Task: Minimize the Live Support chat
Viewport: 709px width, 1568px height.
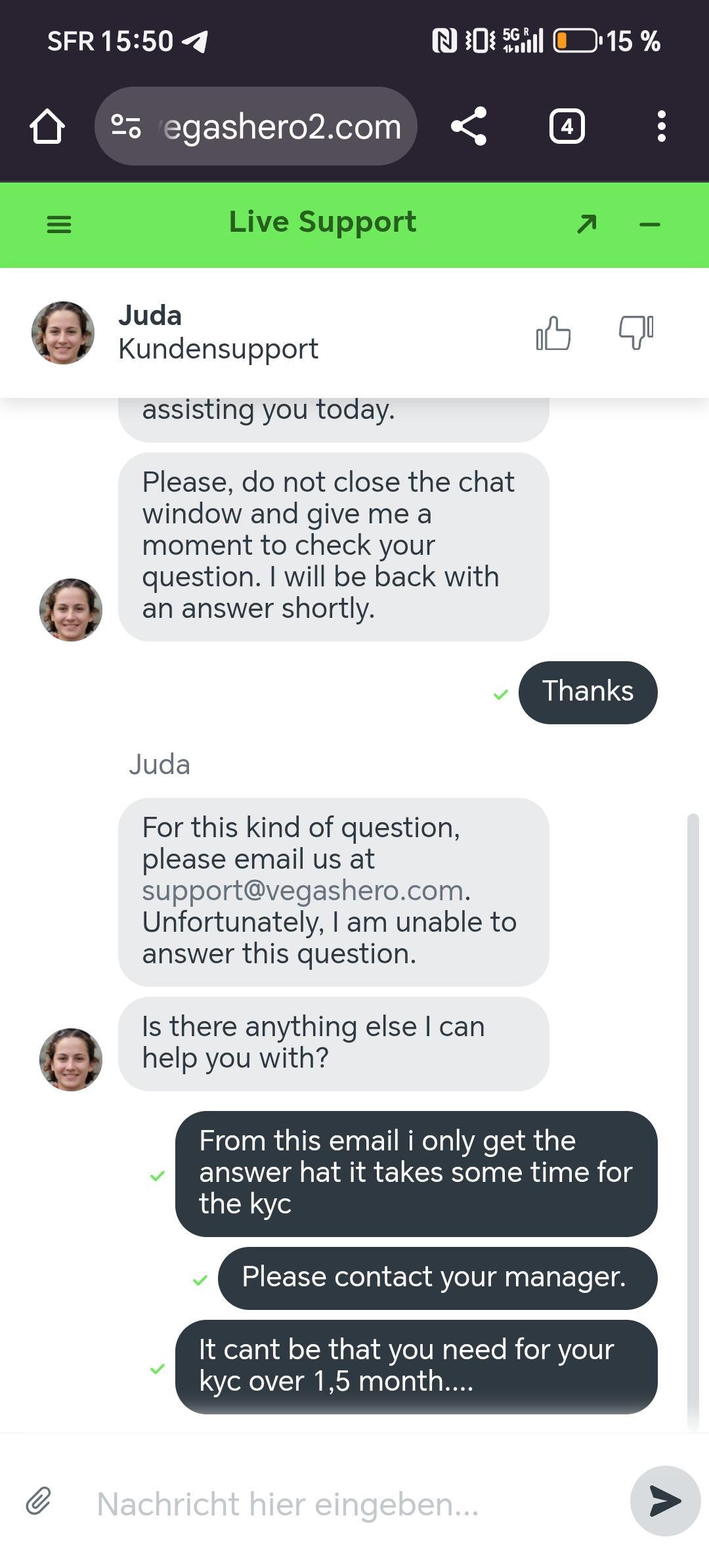Action: 649,225
